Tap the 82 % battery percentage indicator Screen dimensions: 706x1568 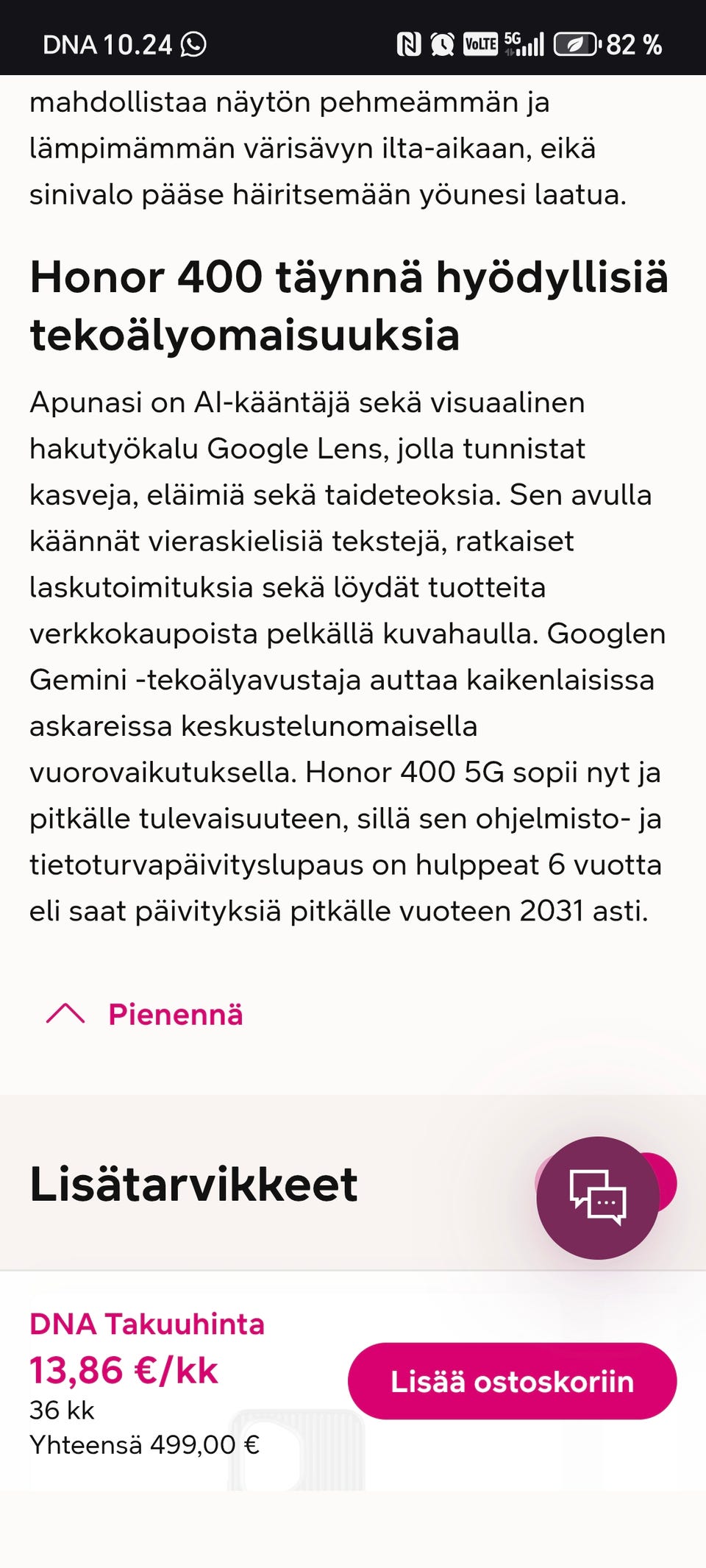tap(633, 44)
